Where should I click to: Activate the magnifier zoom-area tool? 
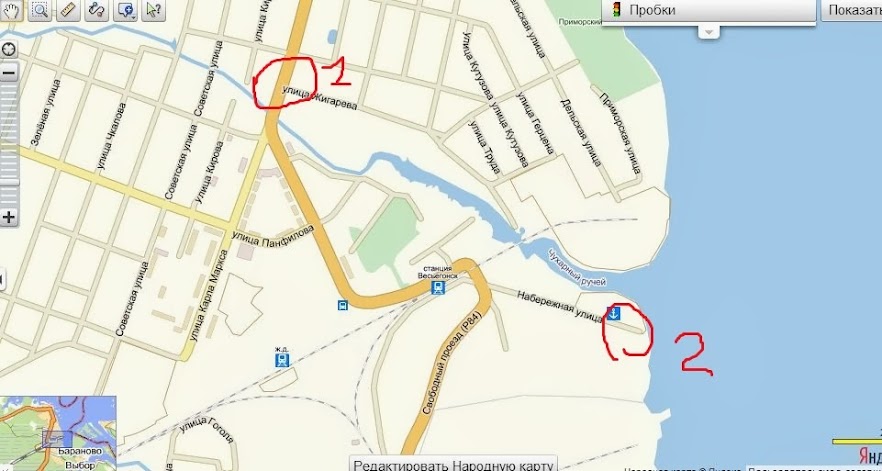click(40, 11)
